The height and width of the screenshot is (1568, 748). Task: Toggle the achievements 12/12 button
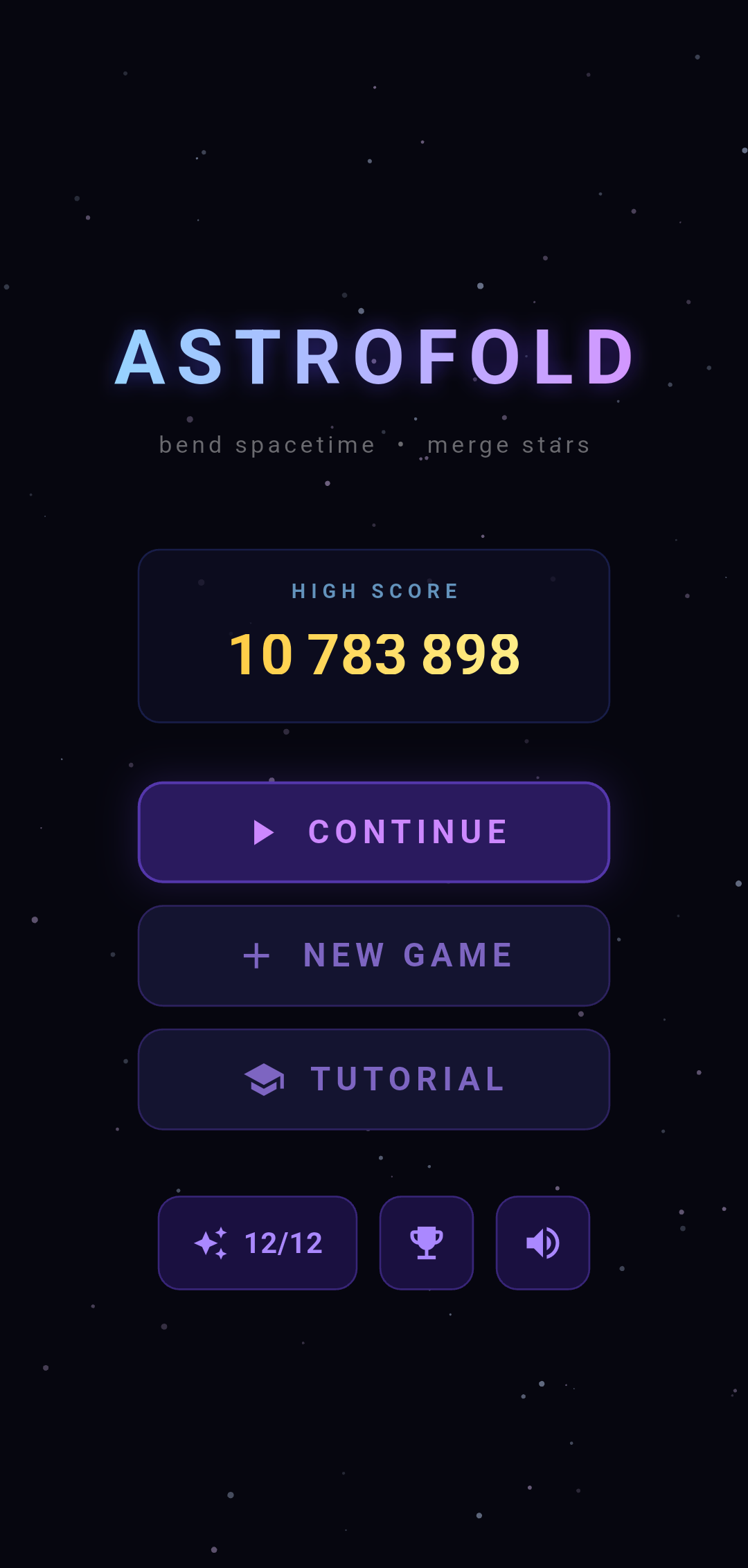tap(258, 1243)
